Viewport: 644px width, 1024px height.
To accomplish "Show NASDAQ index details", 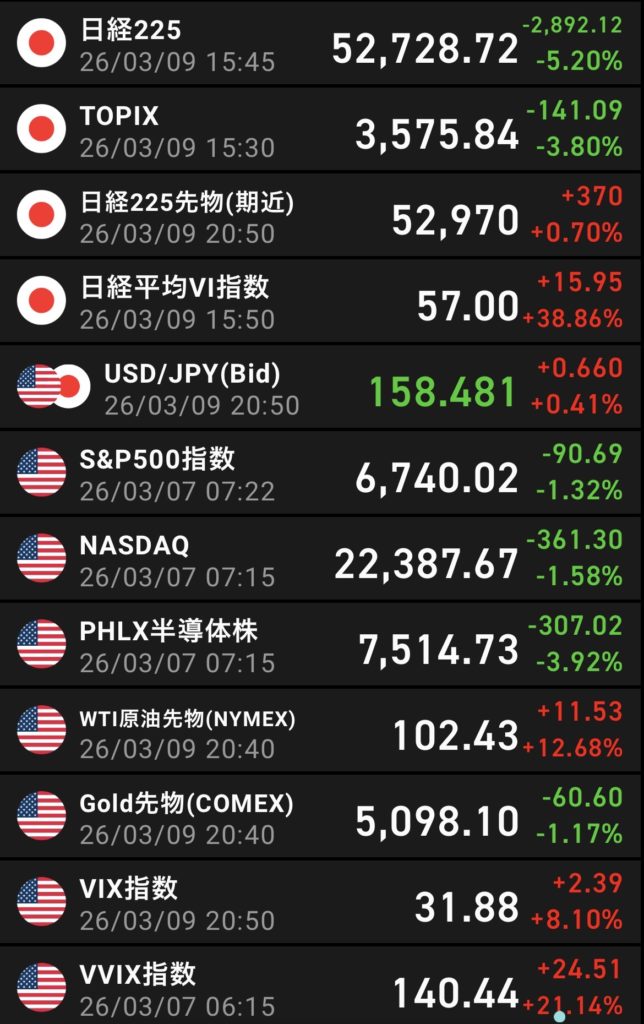I will click(321, 560).
